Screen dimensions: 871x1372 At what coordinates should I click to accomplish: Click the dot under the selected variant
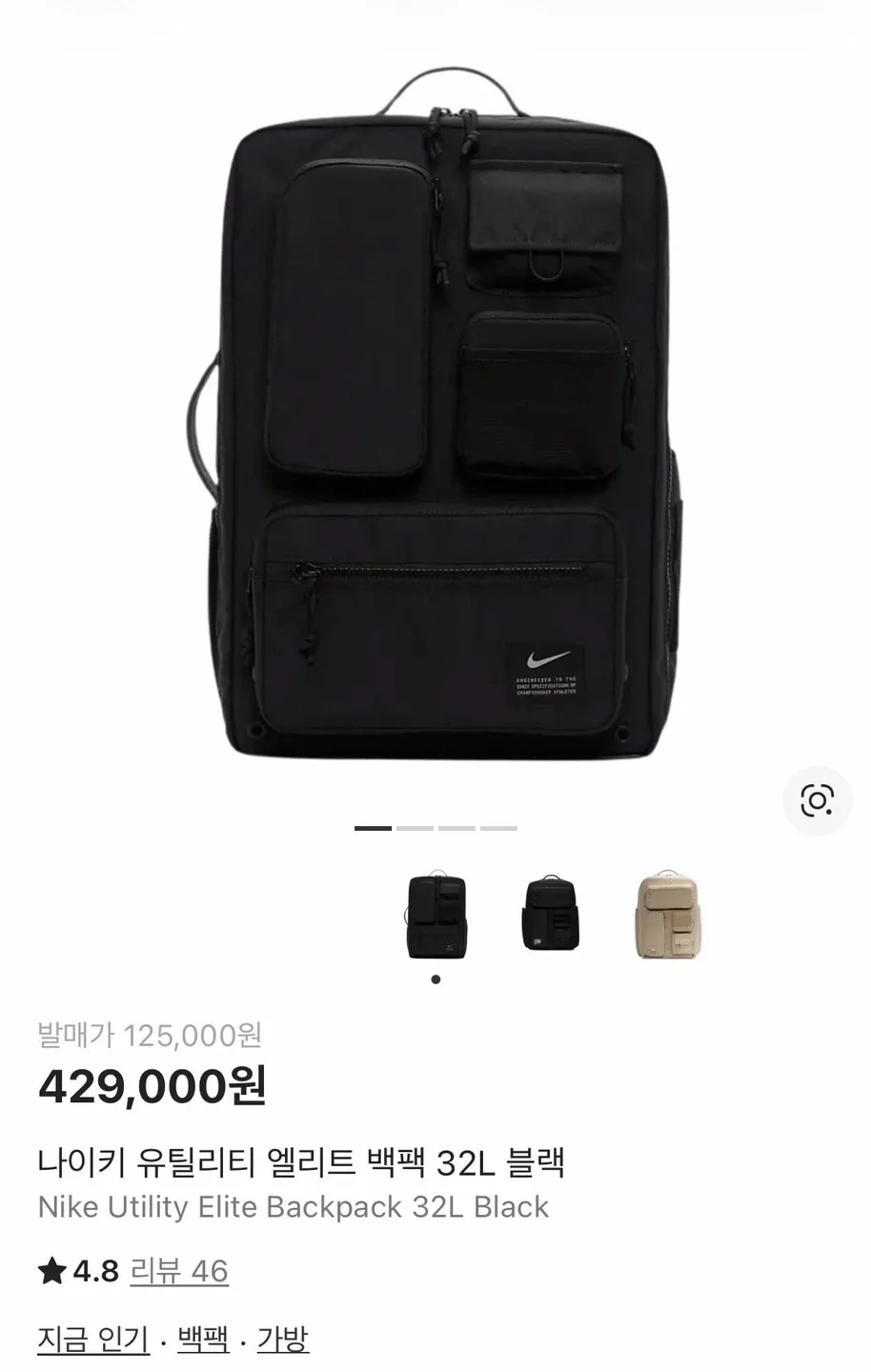(435, 978)
